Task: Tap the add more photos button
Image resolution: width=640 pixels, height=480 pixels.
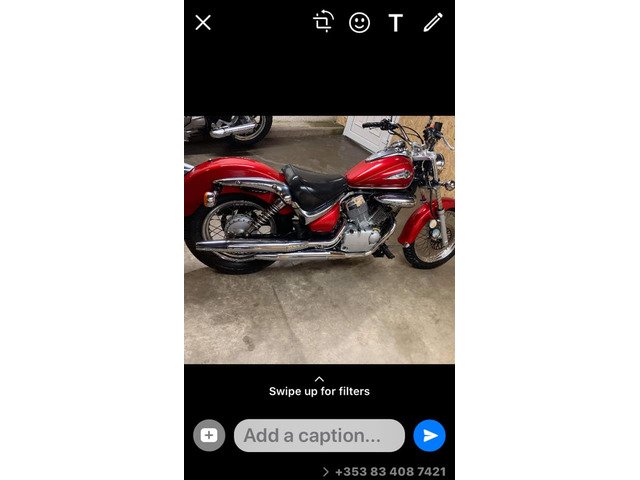Action: [x=209, y=435]
